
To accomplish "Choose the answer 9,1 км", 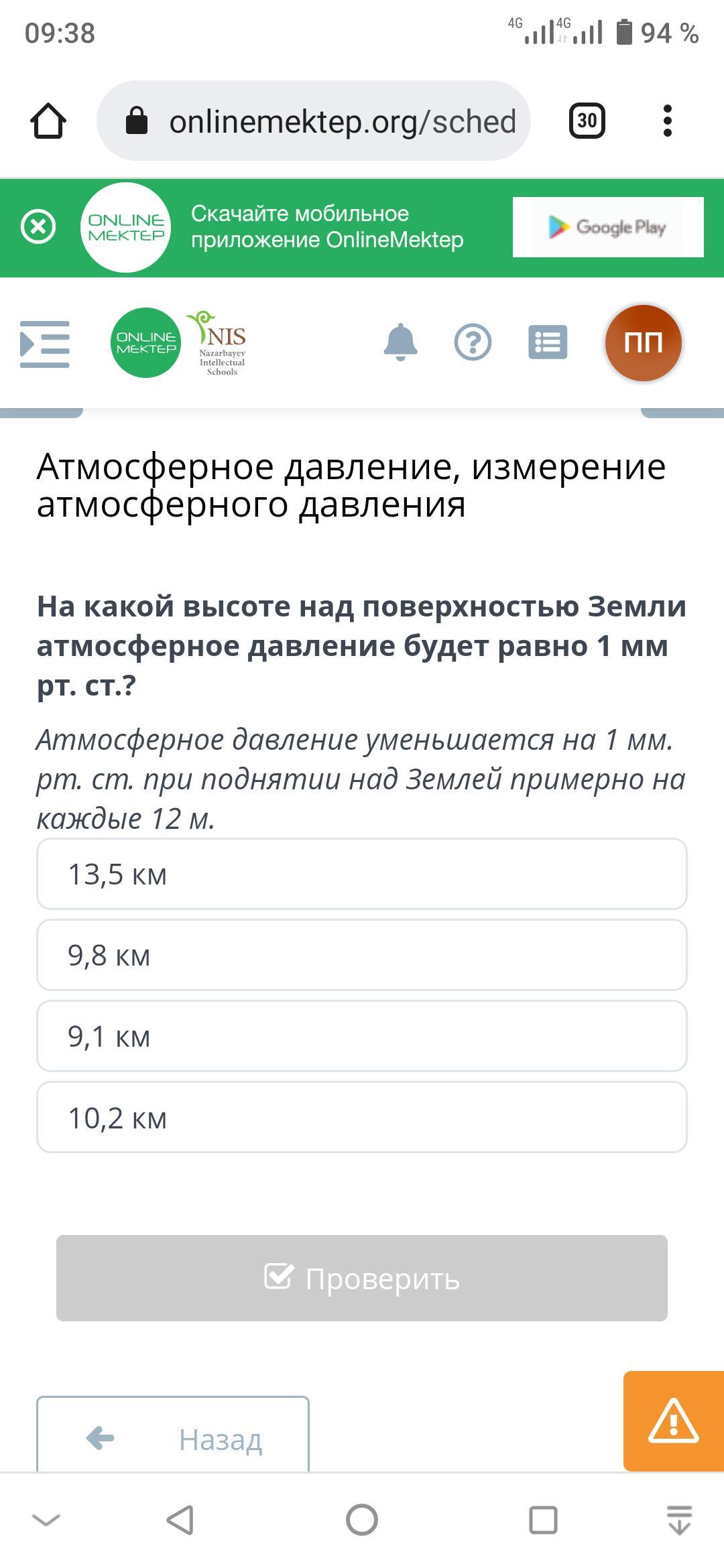I will (362, 1036).
